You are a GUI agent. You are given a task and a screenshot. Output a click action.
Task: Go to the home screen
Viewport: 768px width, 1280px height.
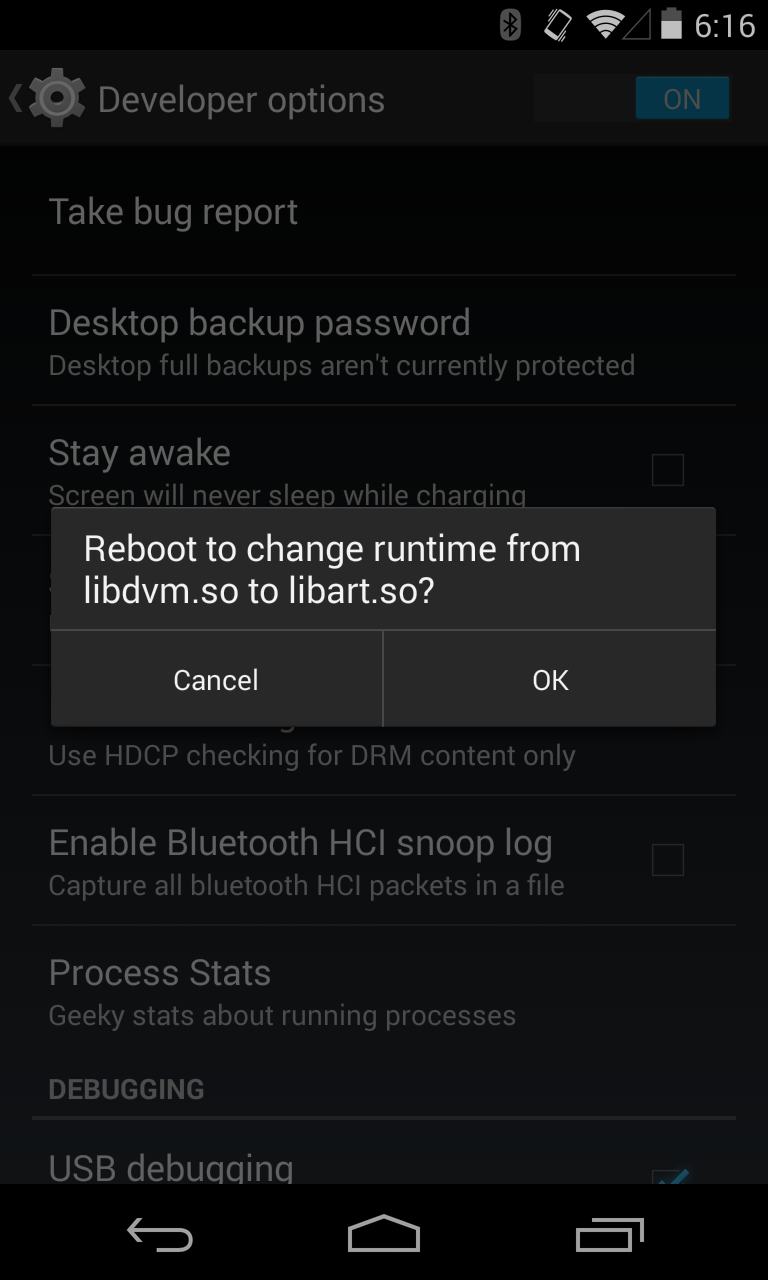[384, 1236]
